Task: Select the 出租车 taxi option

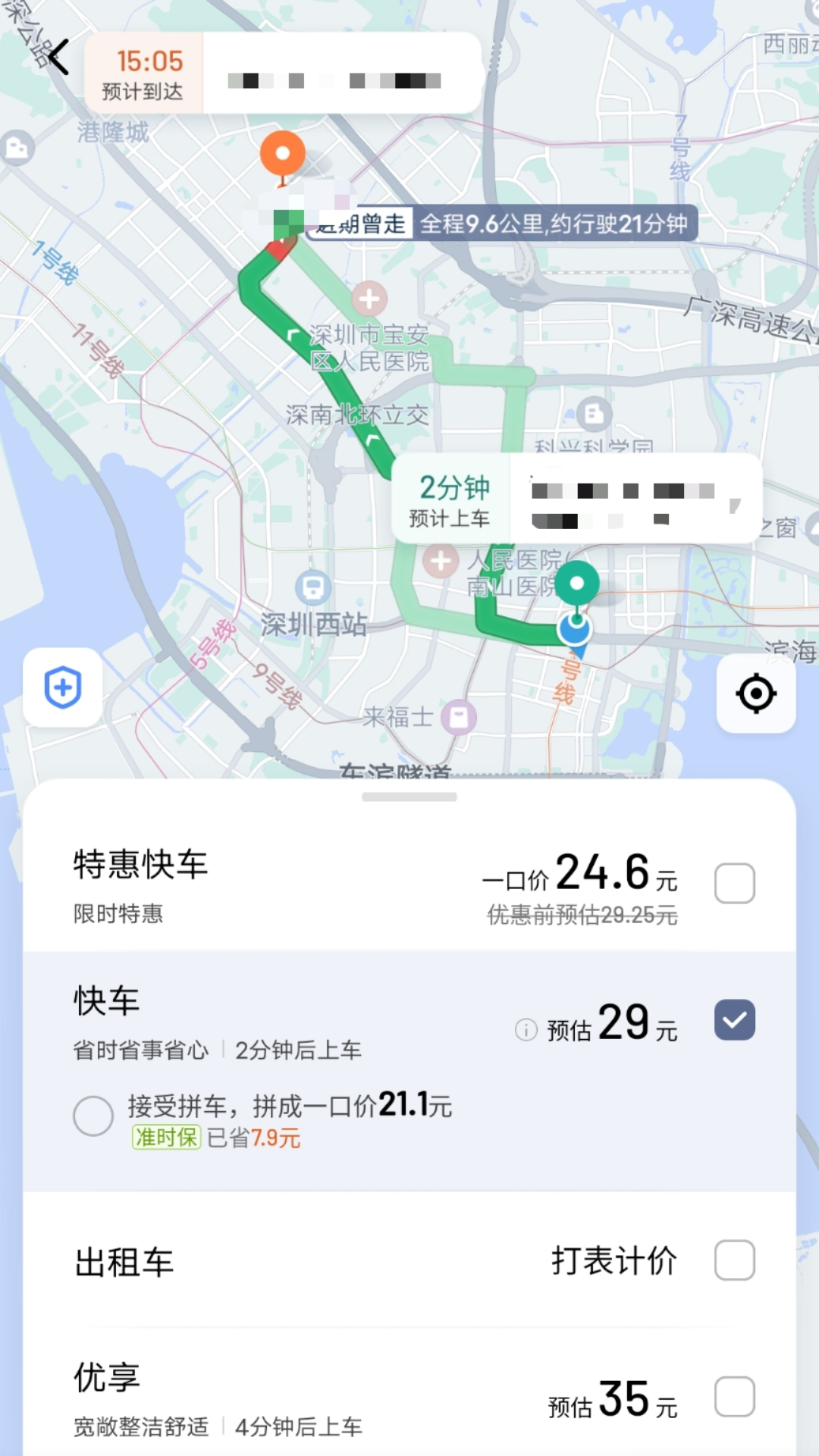Action: pyautogui.click(x=734, y=1260)
